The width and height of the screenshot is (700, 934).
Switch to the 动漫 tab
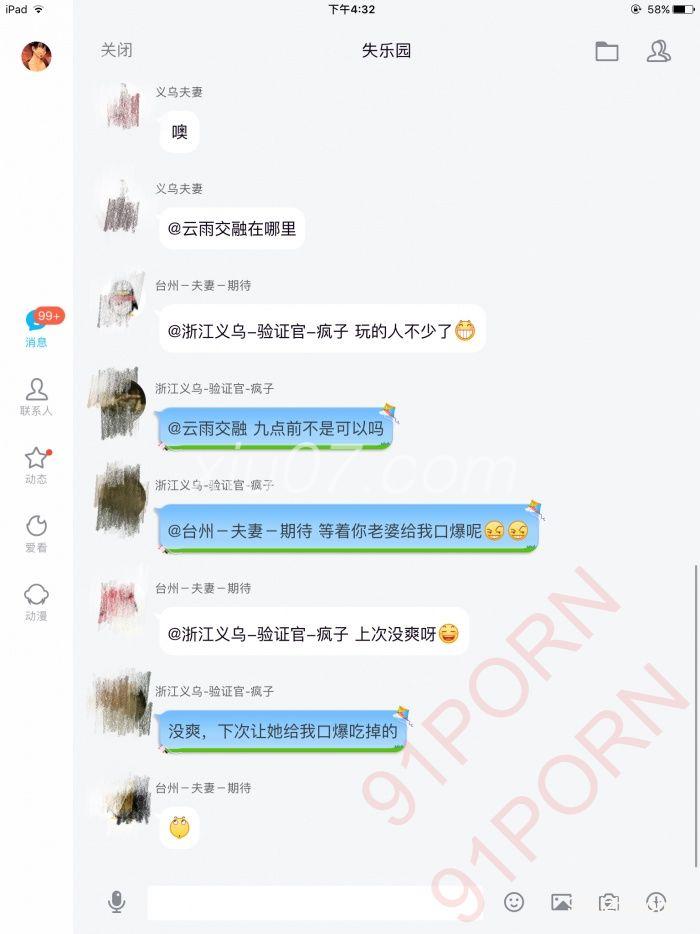click(x=37, y=602)
